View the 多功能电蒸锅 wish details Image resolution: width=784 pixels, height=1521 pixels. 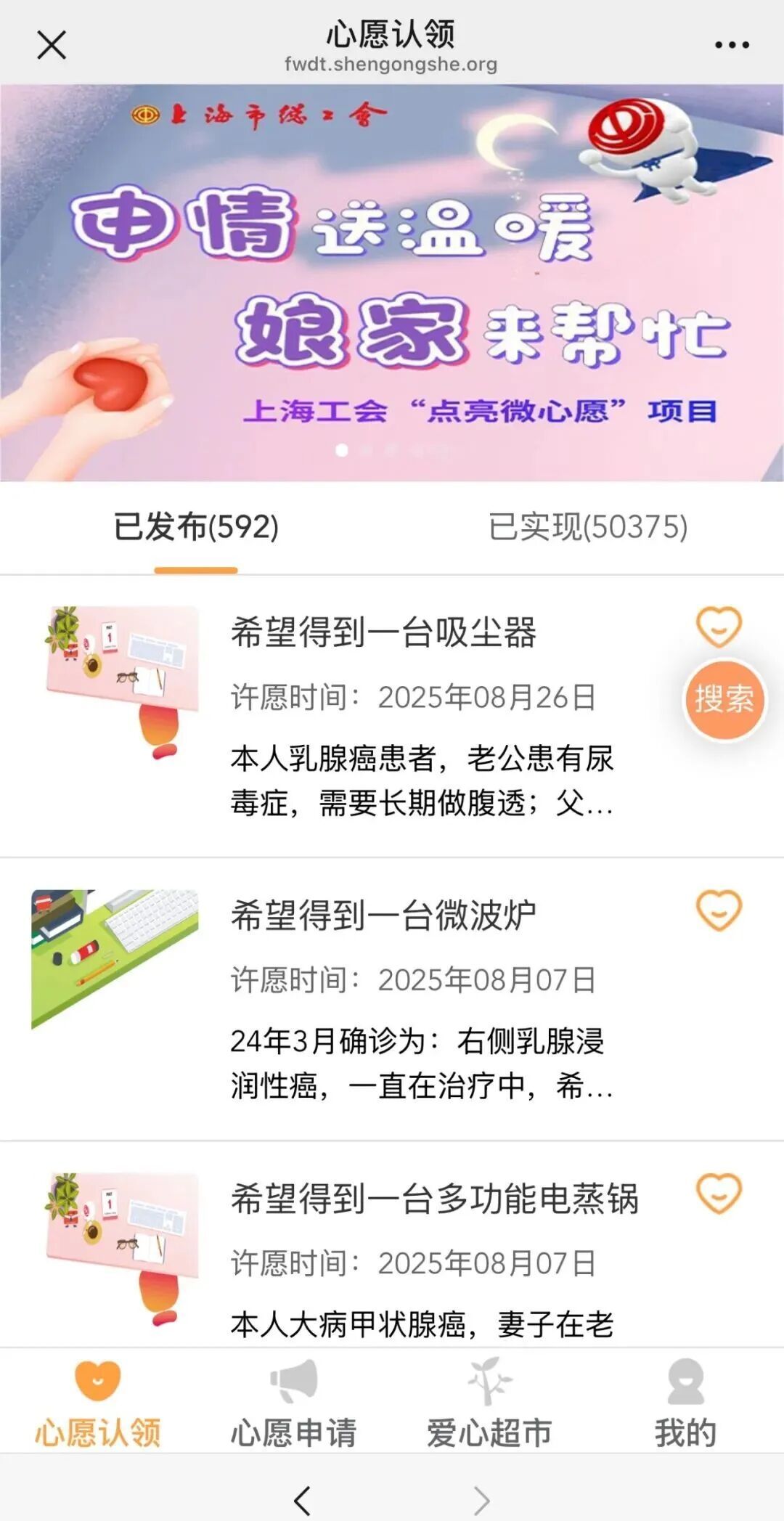pos(434,1199)
